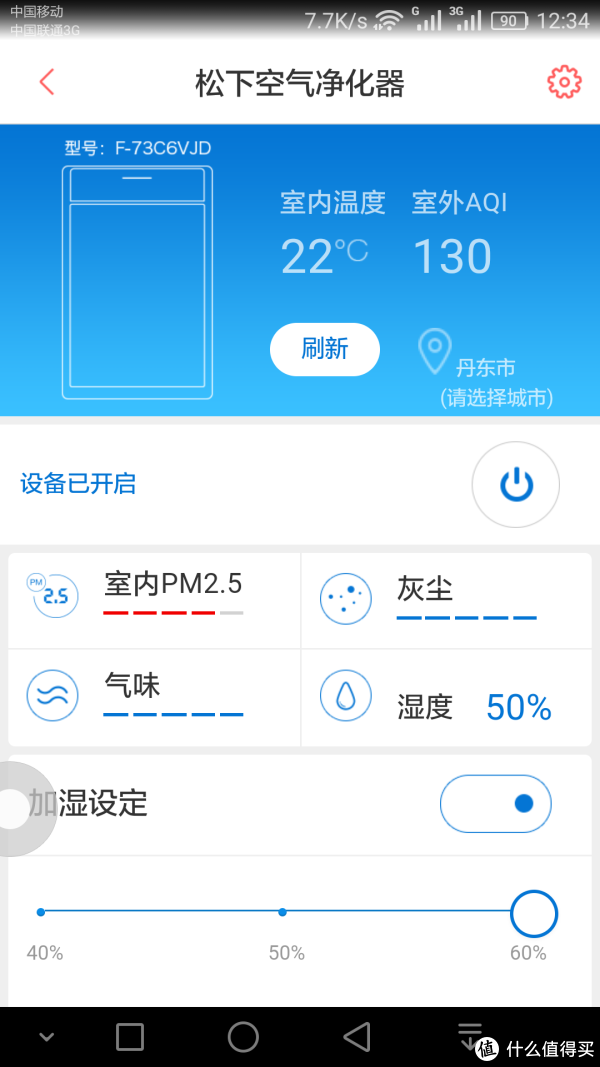Select city at 丹东市 location
The image size is (600, 1067).
pyautogui.click(x=485, y=369)
